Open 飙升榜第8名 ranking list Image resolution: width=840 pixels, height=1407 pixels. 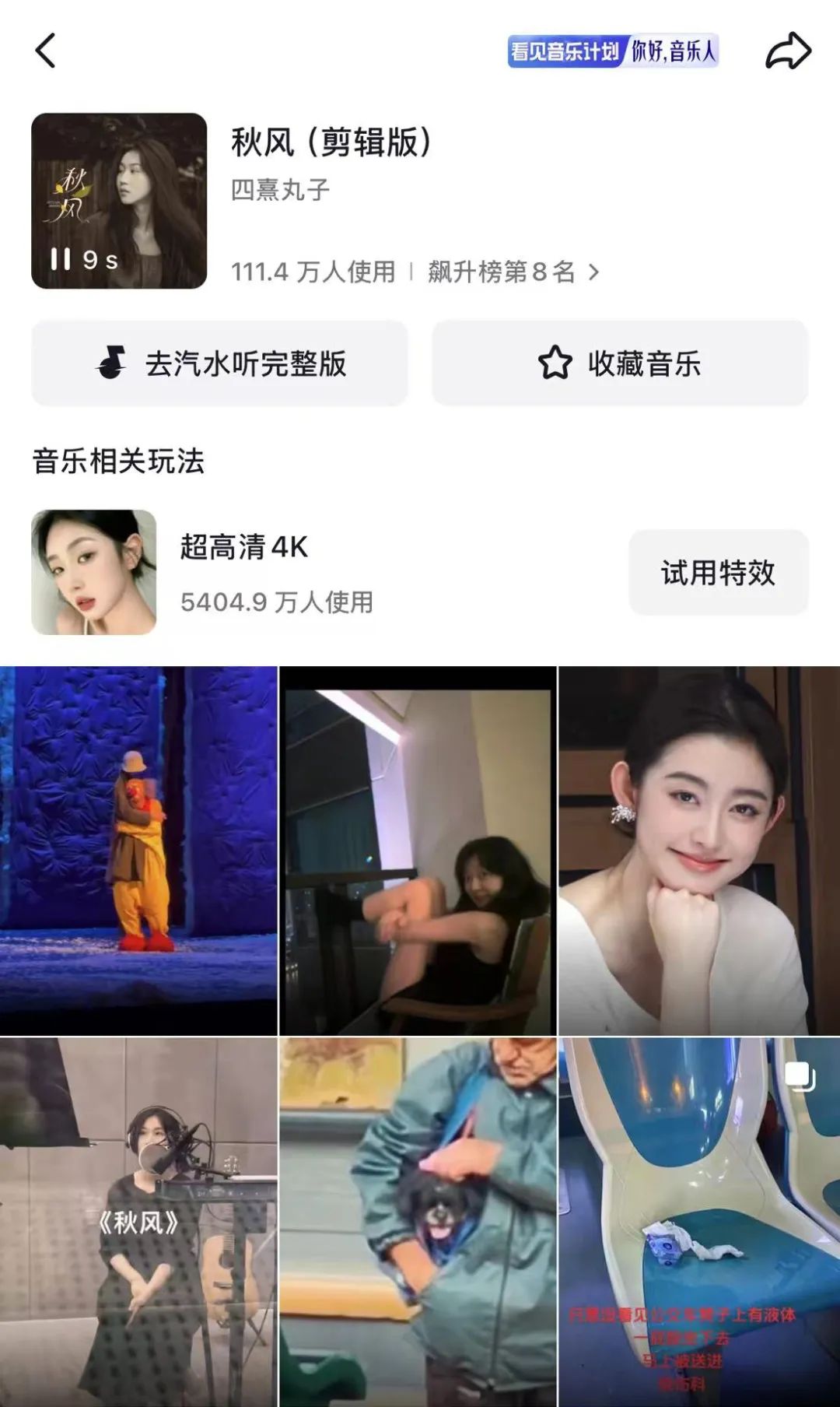(x=513, y=272)
